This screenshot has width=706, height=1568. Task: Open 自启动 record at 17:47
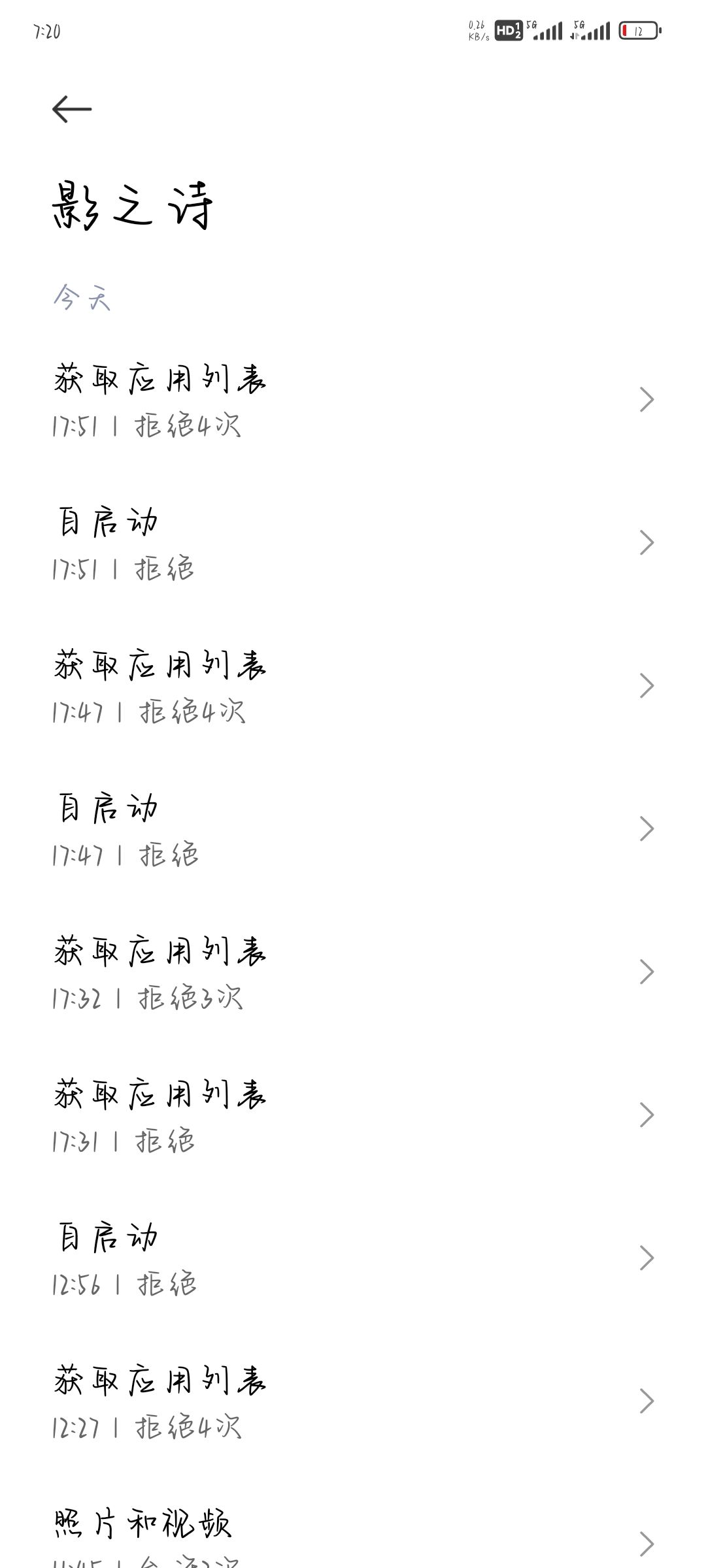click(x=353, y=829)
